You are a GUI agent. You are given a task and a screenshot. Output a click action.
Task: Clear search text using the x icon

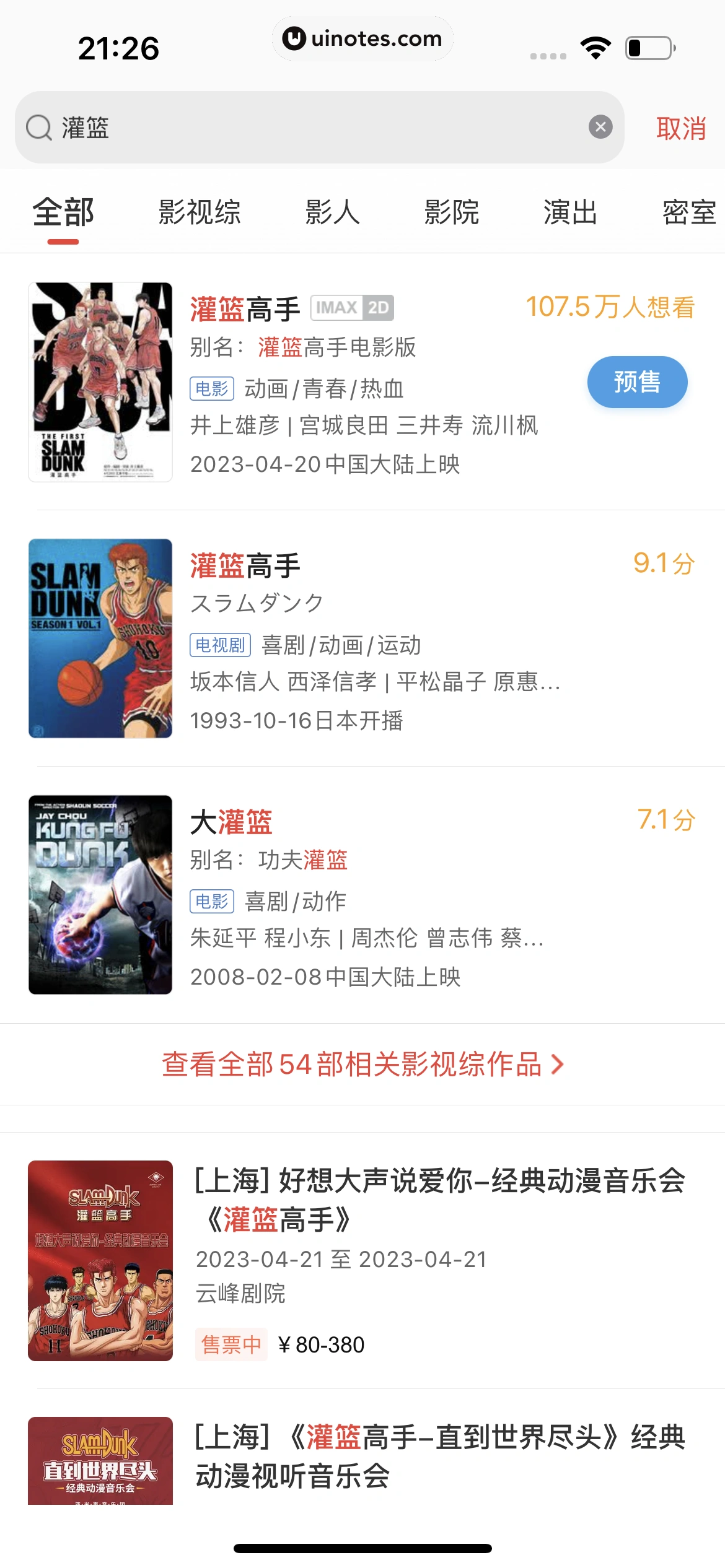[x=599, y=127]
